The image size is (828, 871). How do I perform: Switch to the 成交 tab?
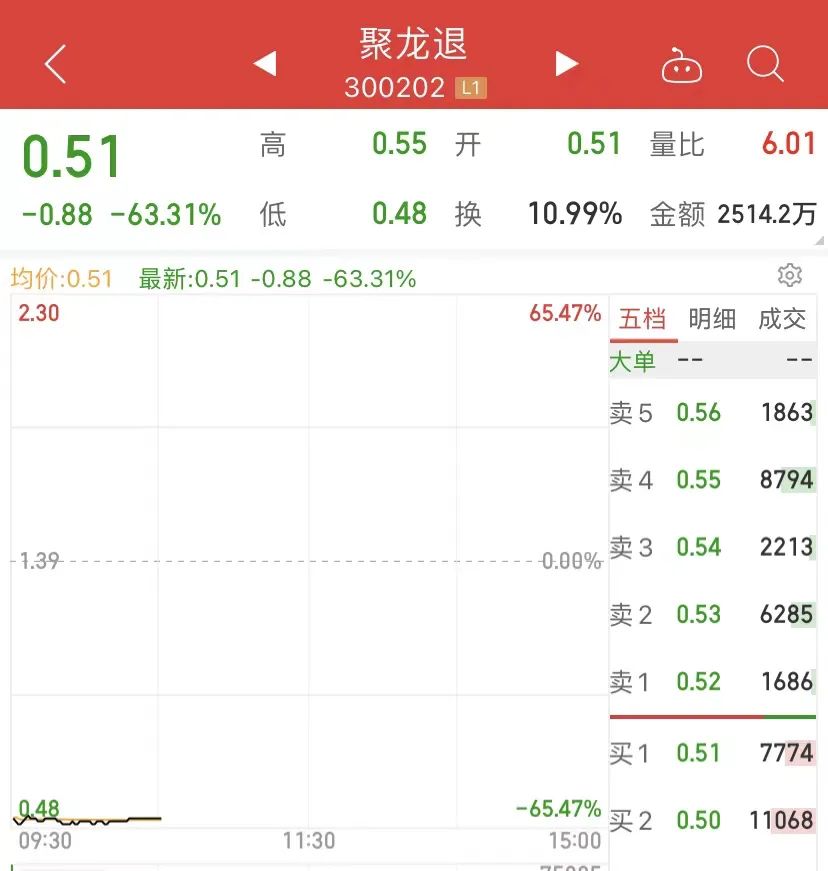tap(782, 319)
